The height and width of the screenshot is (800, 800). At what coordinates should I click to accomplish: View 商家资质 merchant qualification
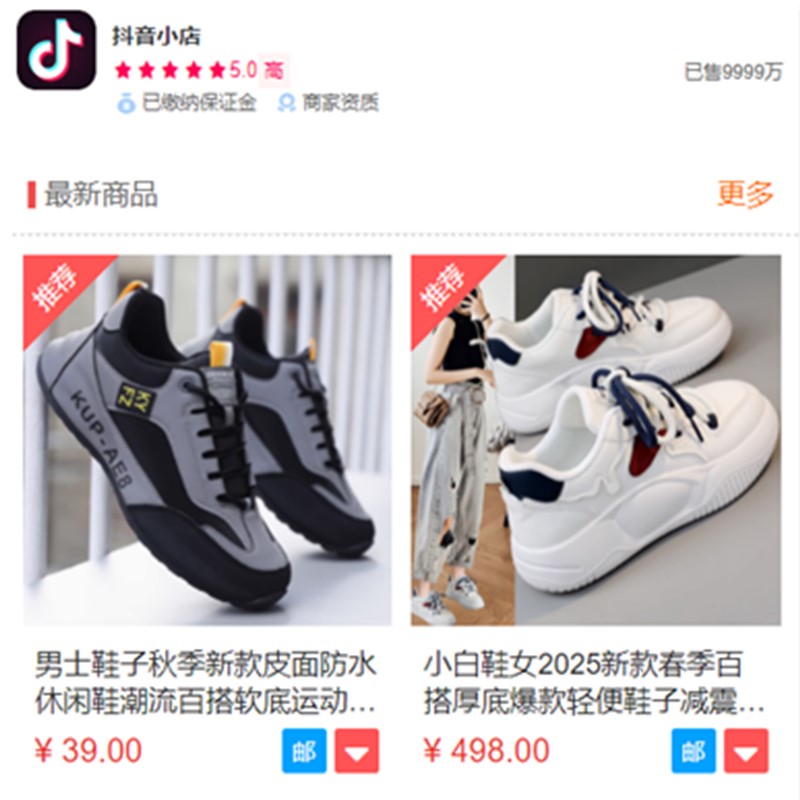329,102
